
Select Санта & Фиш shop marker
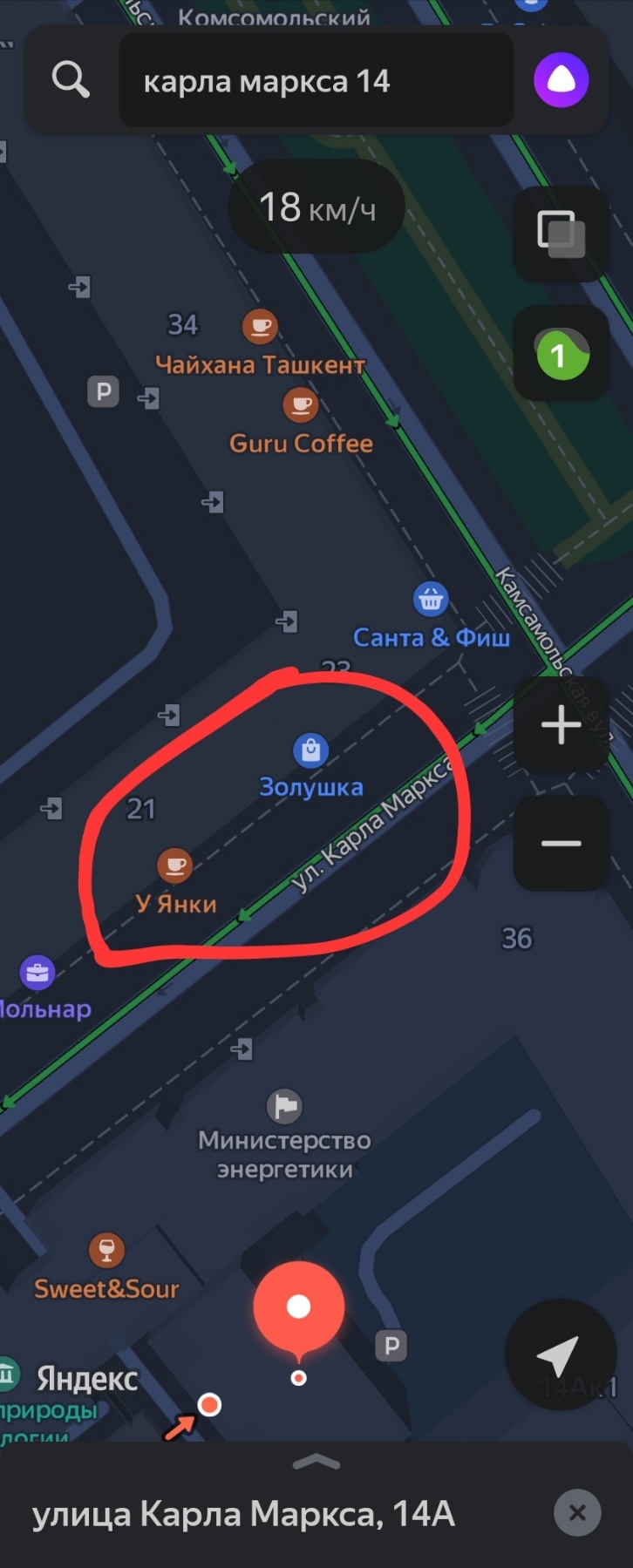(x=431, y=600)
